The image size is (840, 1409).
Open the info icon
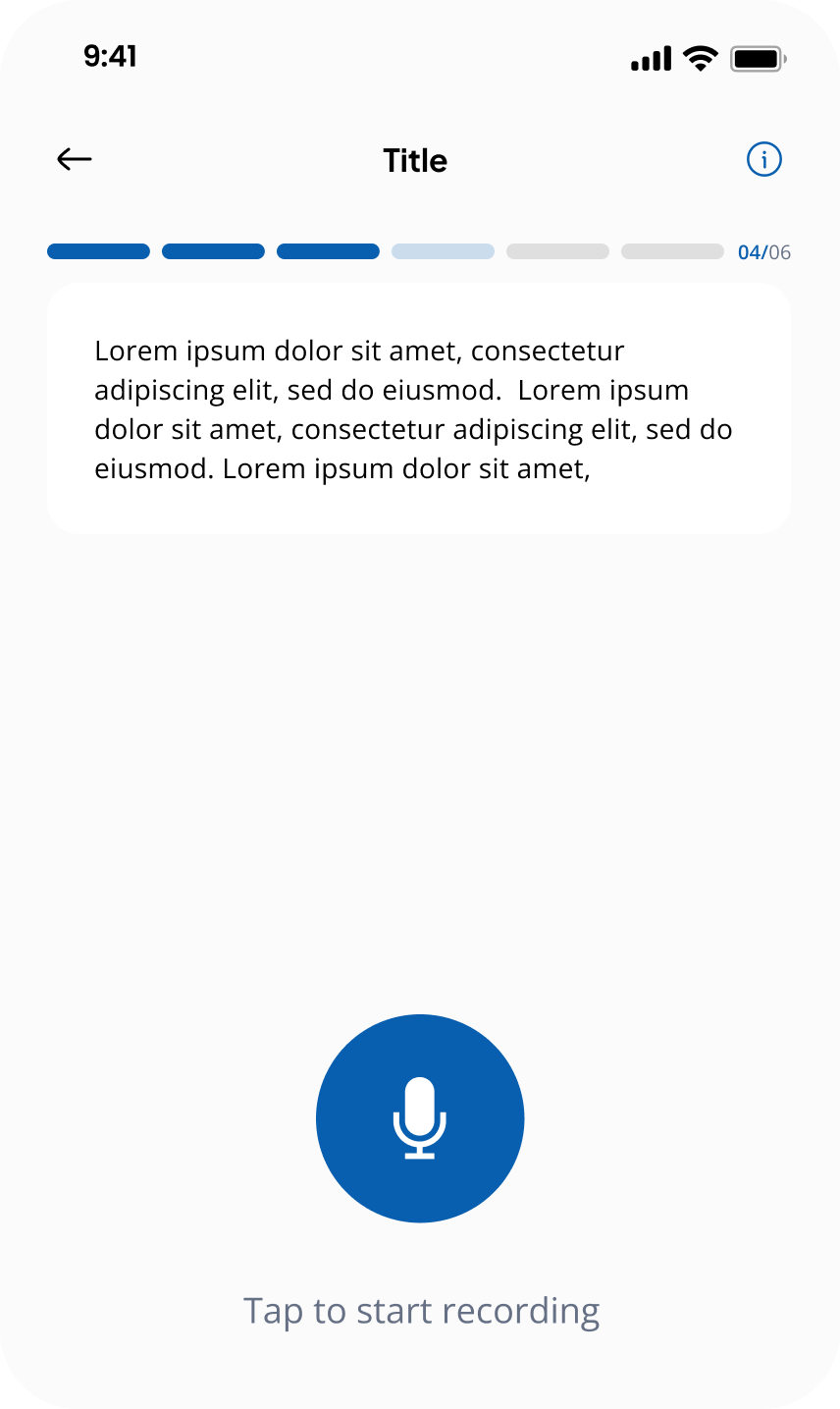(x=763, y=159)
